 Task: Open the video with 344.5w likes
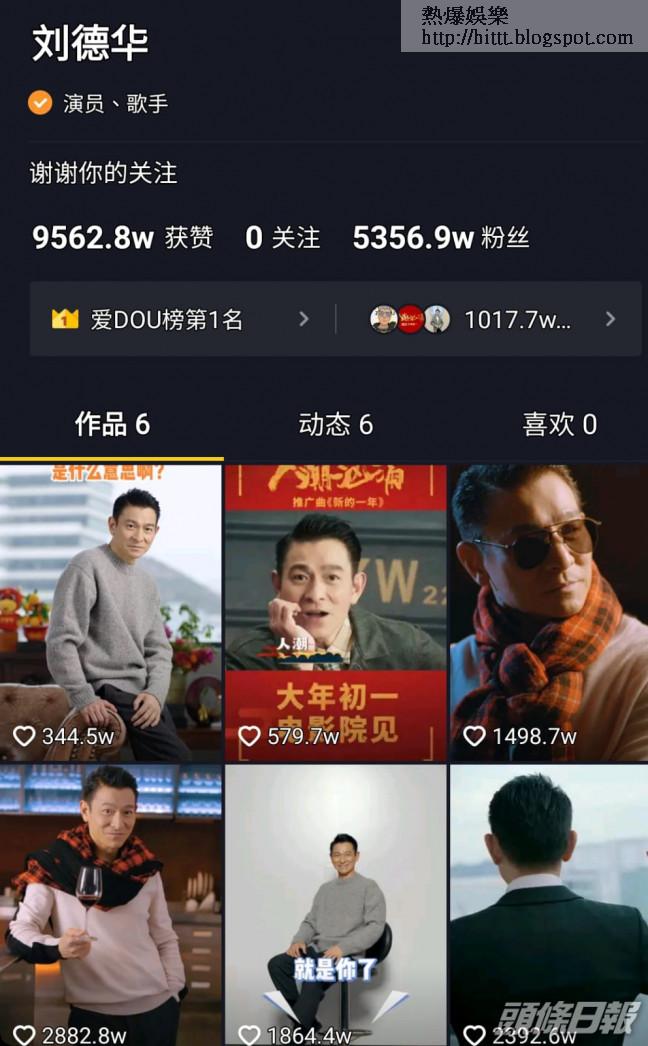tap(111, 612)
